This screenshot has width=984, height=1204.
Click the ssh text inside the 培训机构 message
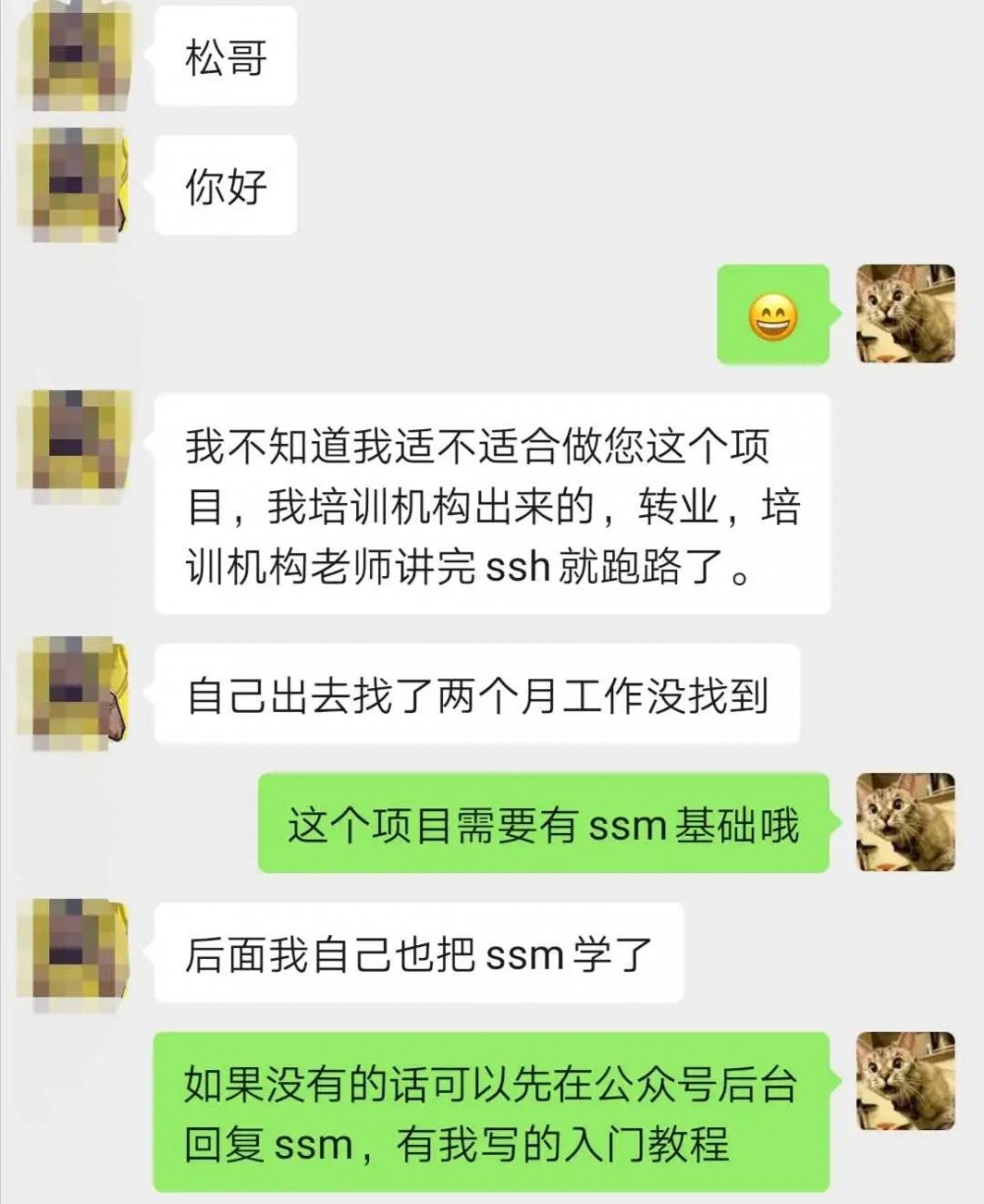point(520,565)
